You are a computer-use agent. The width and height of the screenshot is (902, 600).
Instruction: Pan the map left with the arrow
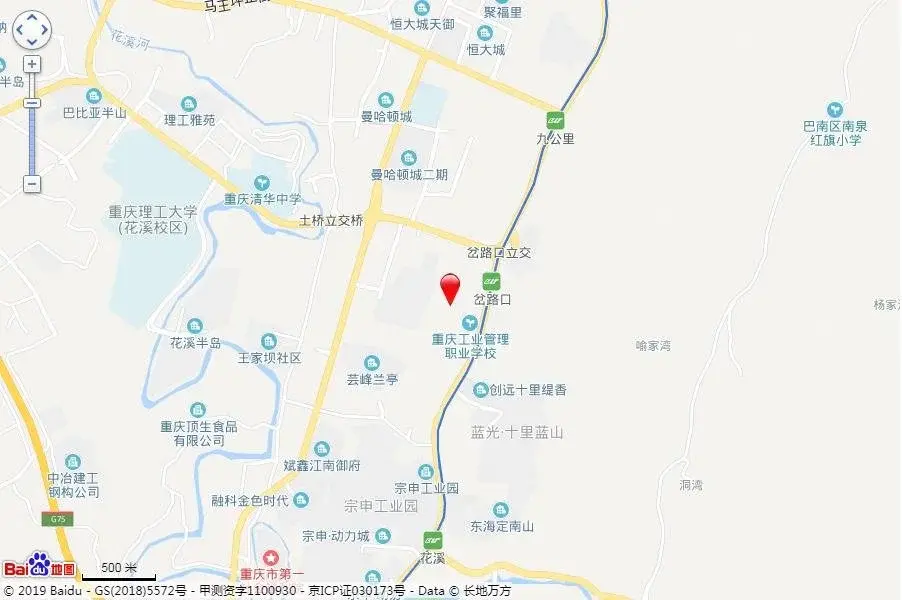pos(19,31)
